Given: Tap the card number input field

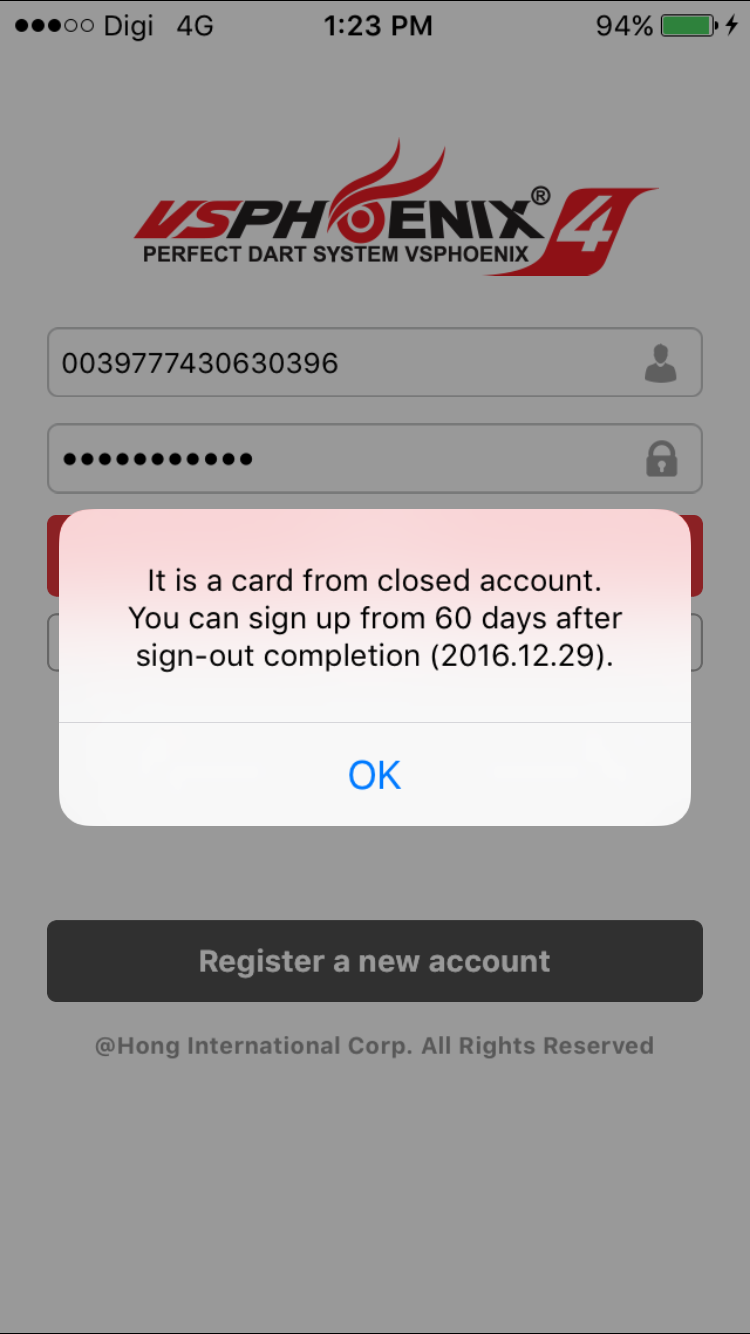Looking at the screenshot, I should [340, 363].
